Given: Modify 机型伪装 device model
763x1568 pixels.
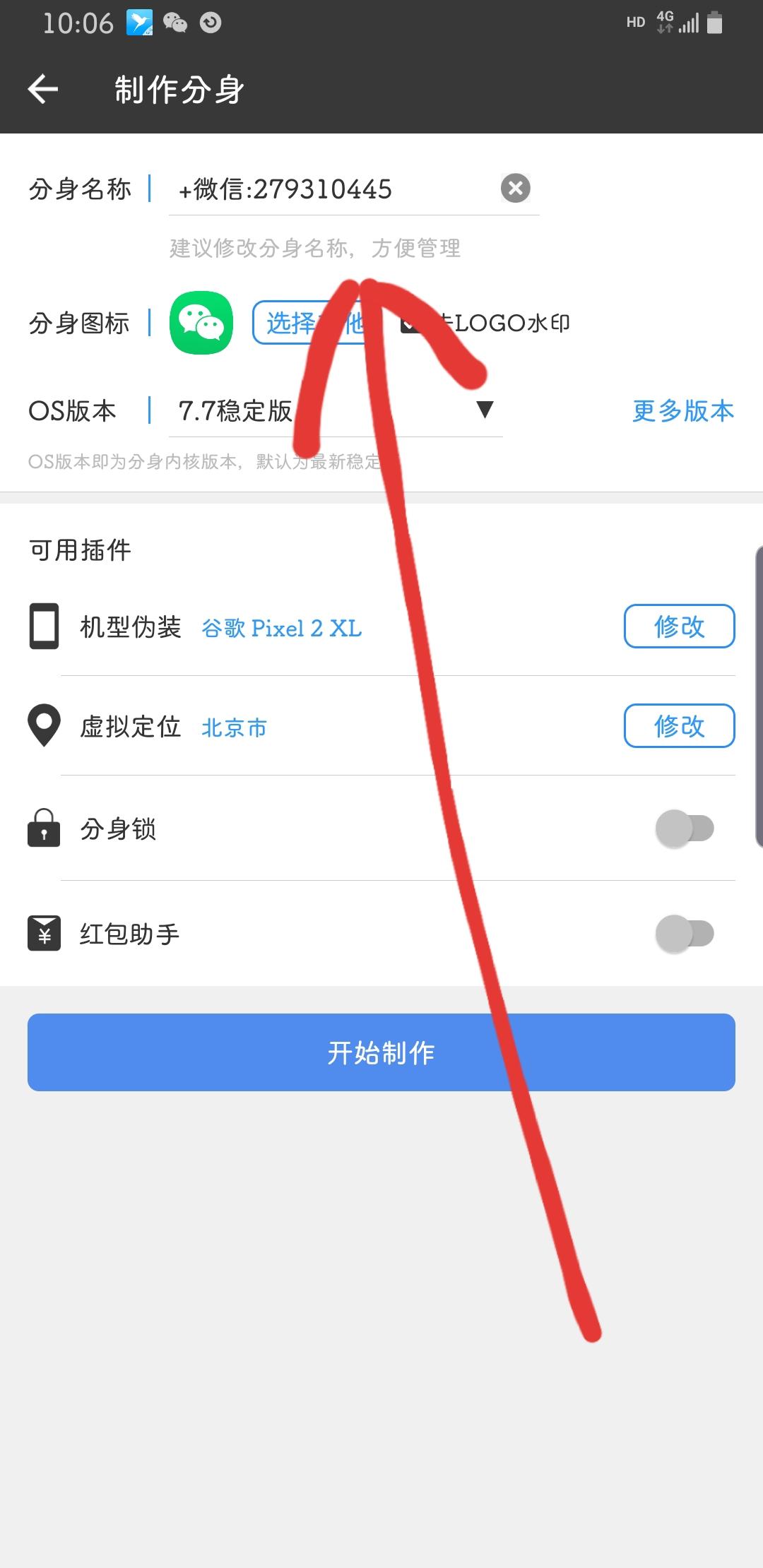Looking at the screenshot, I should [x=679, y=626].
